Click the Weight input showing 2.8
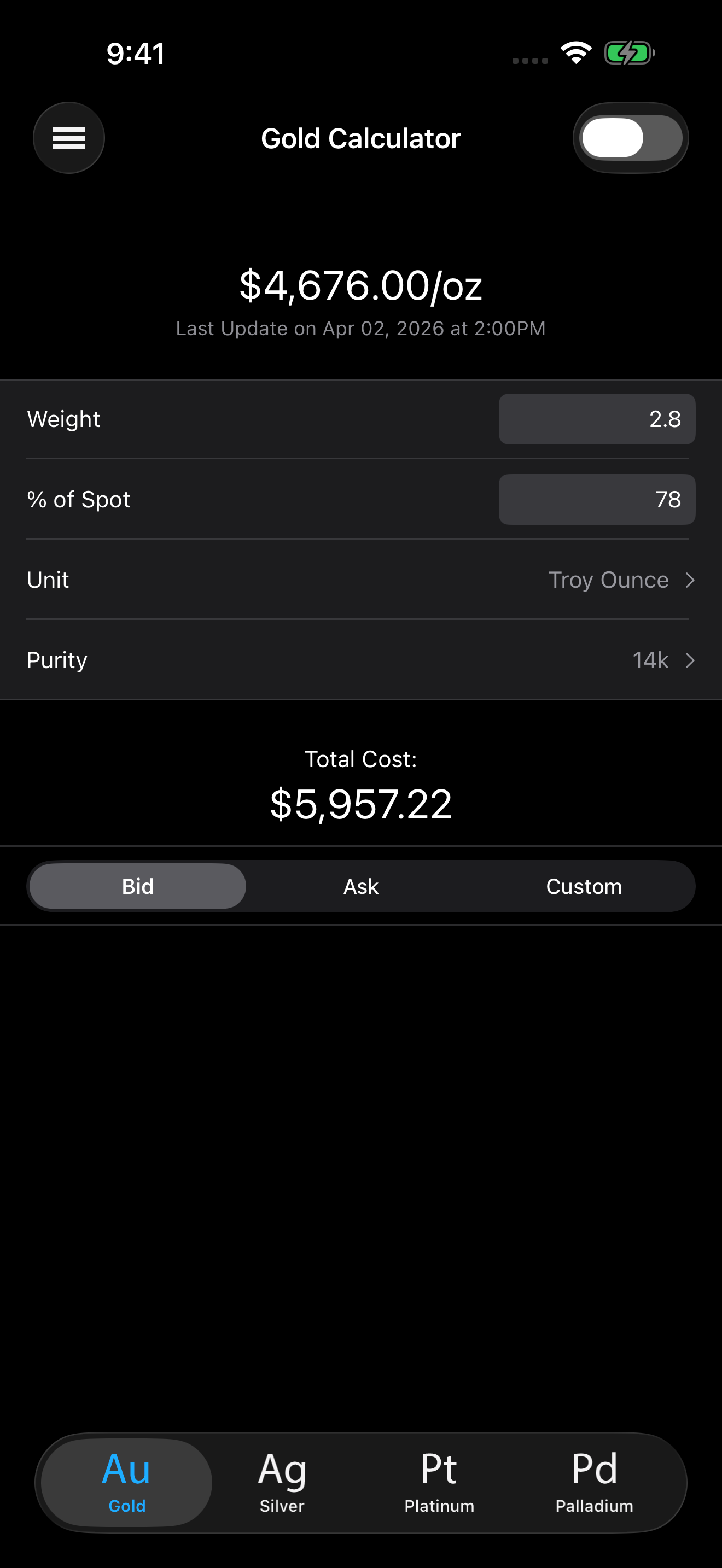Screen dimensions: 722x1568 pyautogui.click(x=596, y=419)
